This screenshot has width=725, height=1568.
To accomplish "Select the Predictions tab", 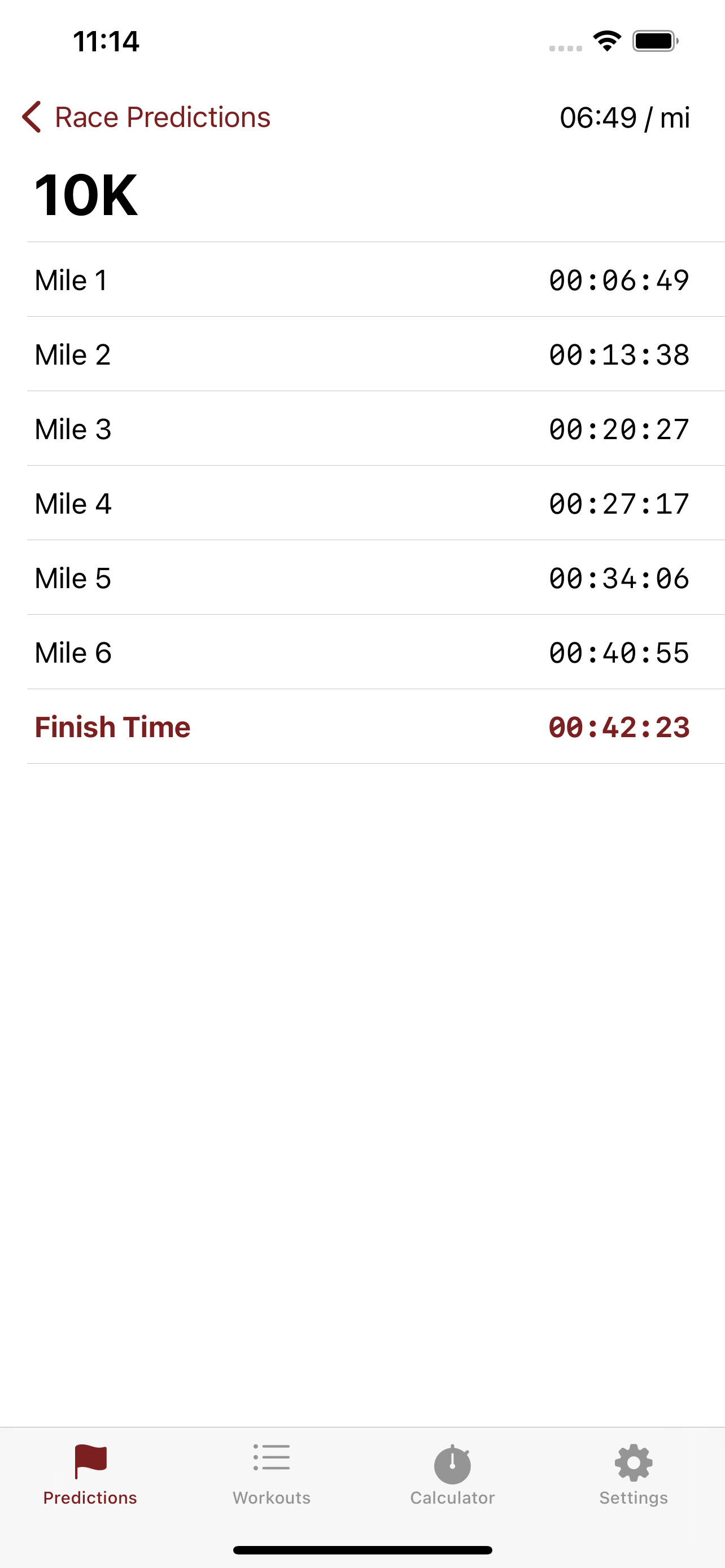I will (x=90, y=1474).
